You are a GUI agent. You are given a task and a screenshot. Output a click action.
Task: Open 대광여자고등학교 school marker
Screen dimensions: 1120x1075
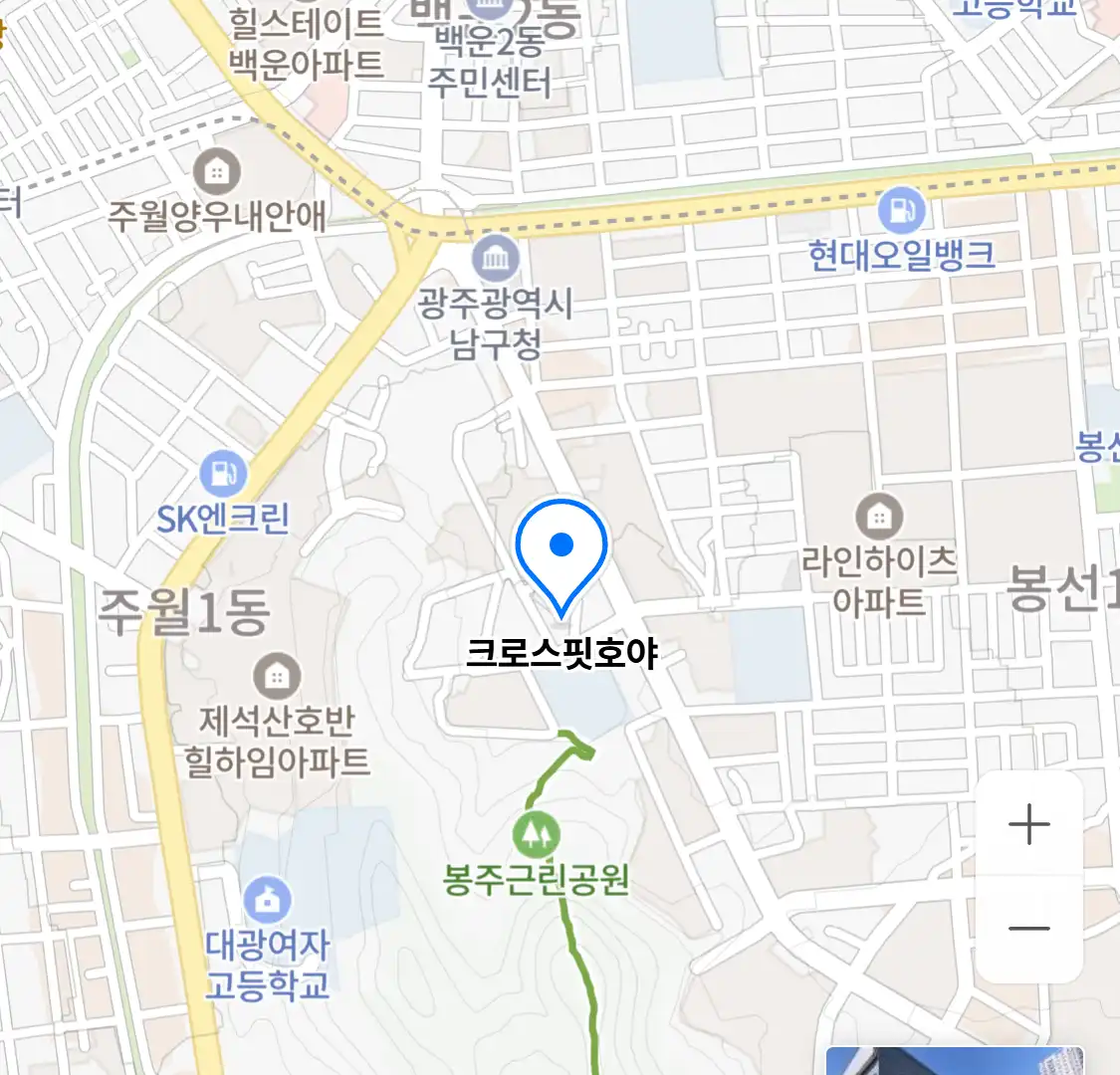tap(267, 900)
